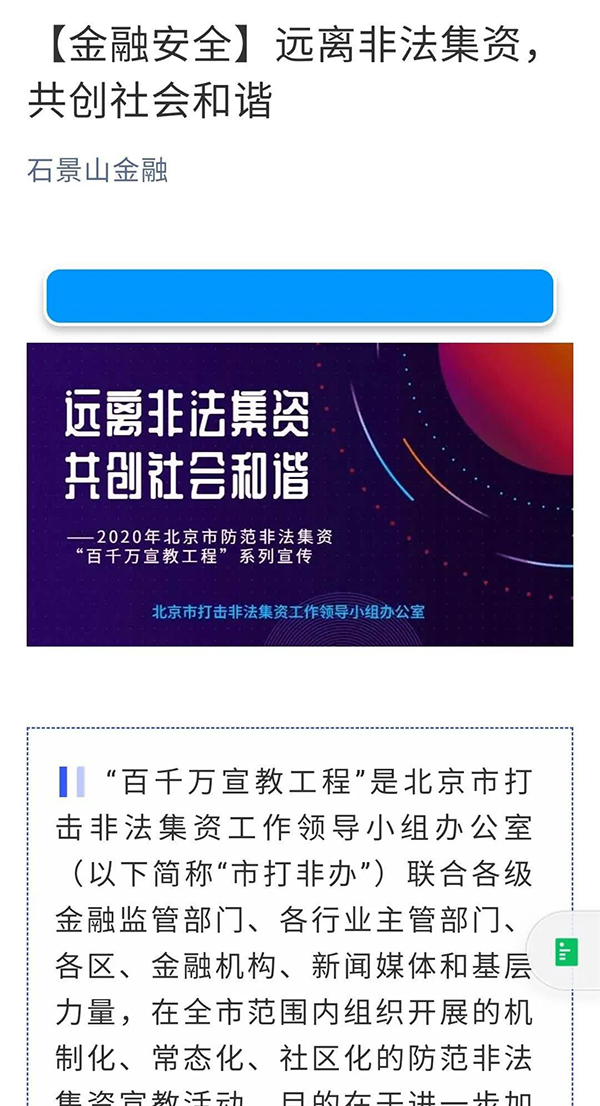Viewport: 600px width, 1106px height.
Task: Open the 石景山金融 account page
Action: [x=97, y=170]
